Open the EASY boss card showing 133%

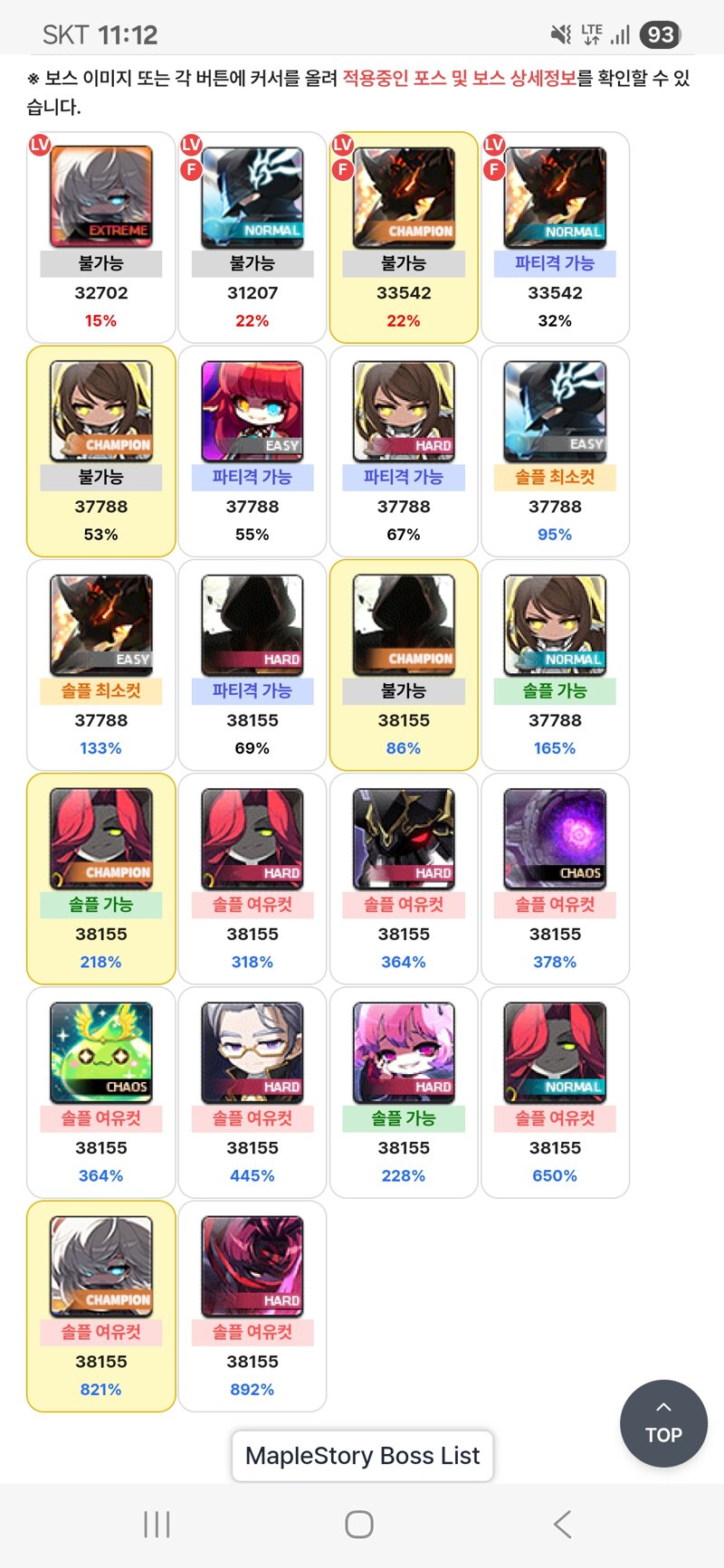[x=100, y=665]
